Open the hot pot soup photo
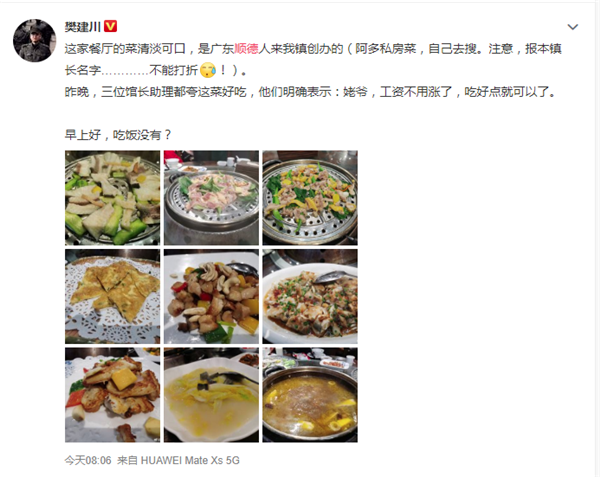 click(309, 395)
